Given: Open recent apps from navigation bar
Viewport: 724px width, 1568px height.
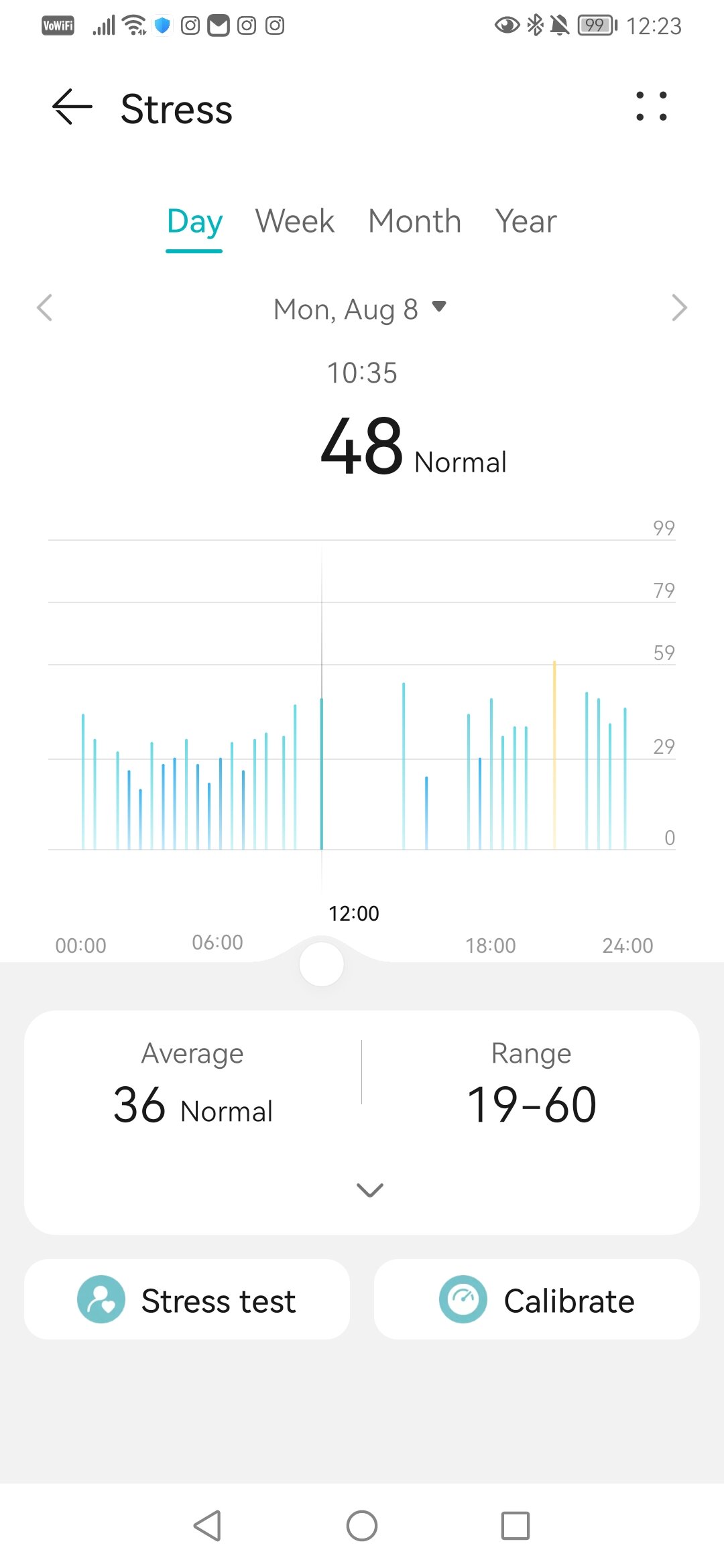Looking at the screenshot, I should pos(516,1526).
